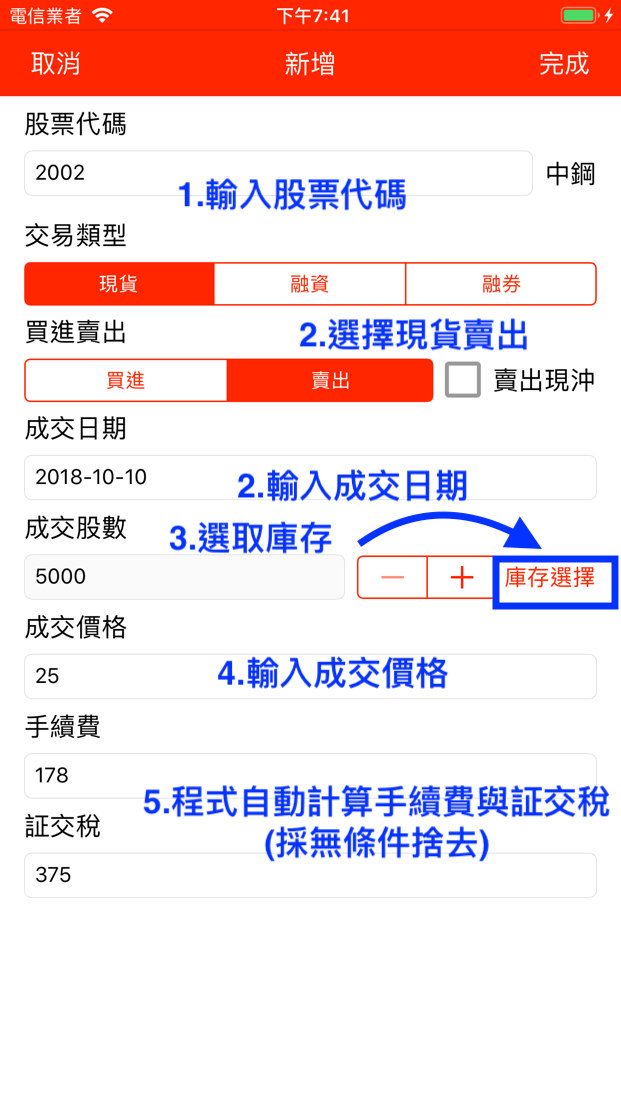621x1104 pixels.
Task: Increase shares with the plus button
Action: pos(461,577)
